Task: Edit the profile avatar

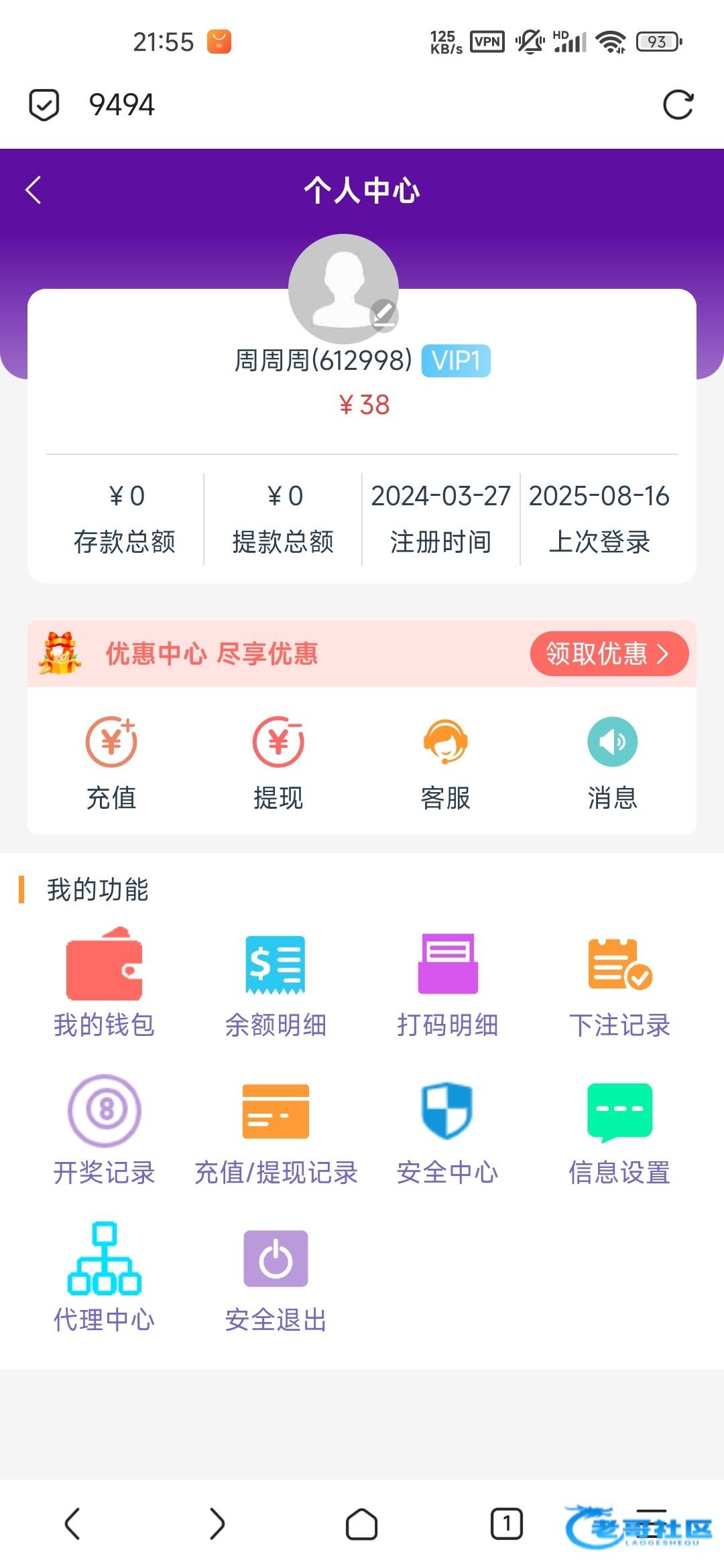Action: coord(383,315)
